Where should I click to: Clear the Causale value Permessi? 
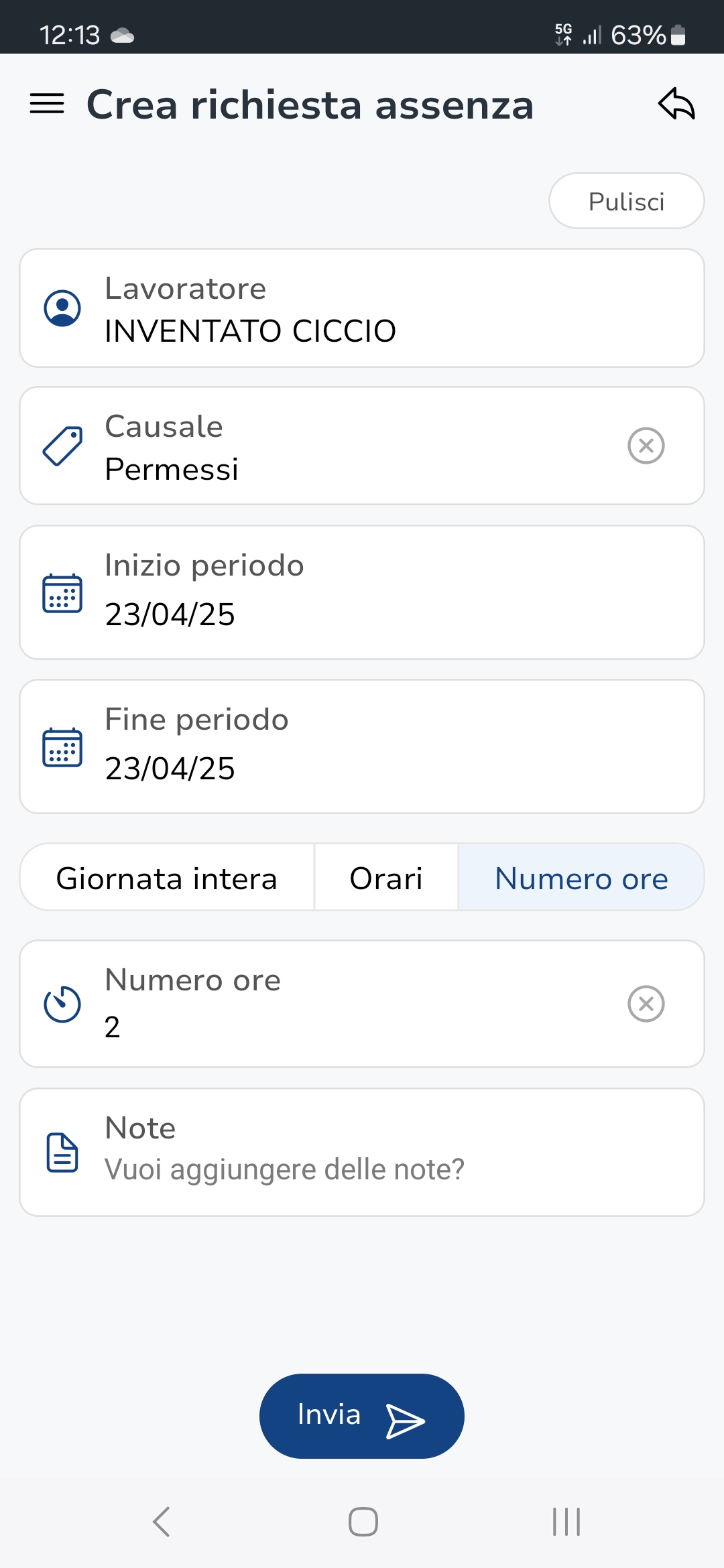point(646,446)
